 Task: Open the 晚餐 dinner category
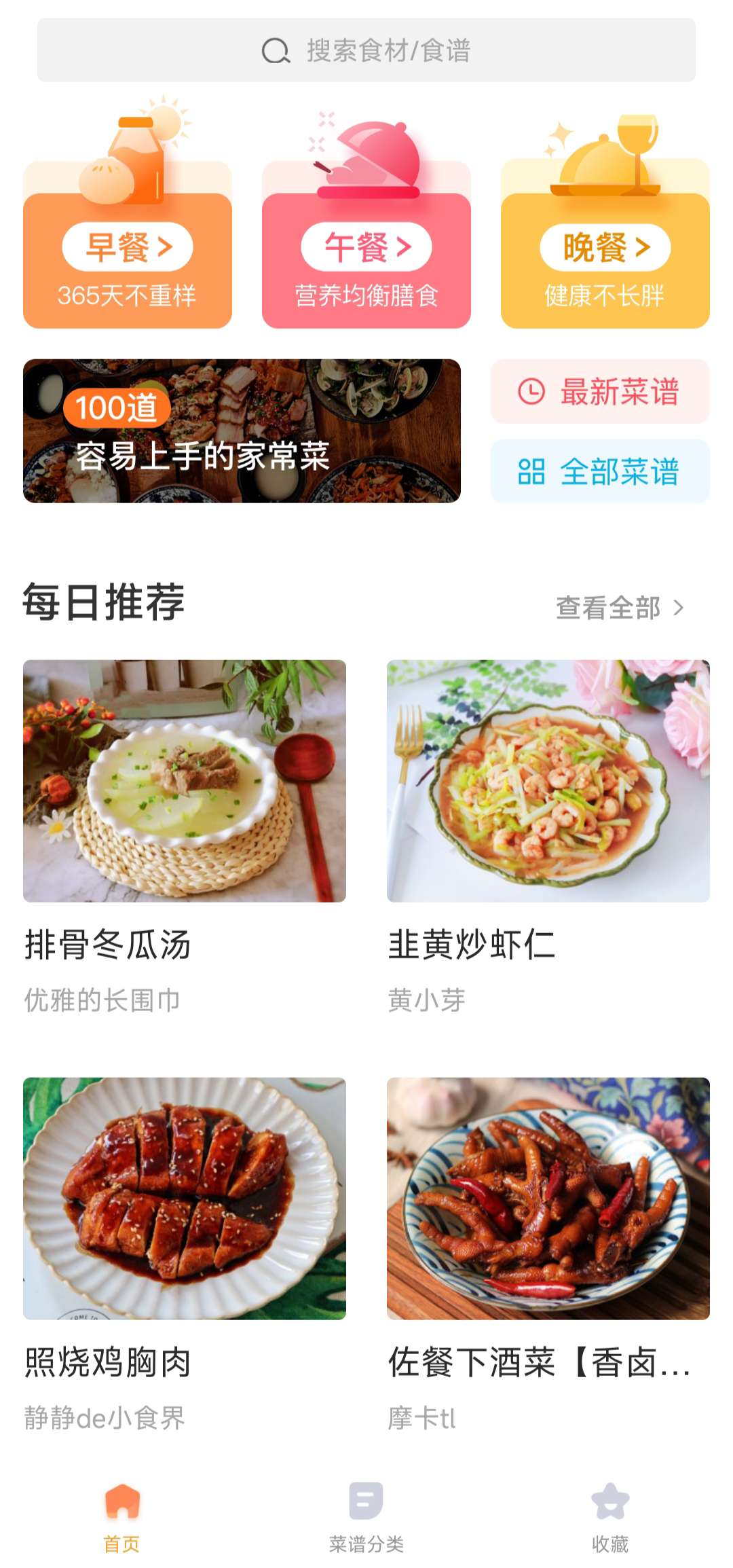click(605, 247)
